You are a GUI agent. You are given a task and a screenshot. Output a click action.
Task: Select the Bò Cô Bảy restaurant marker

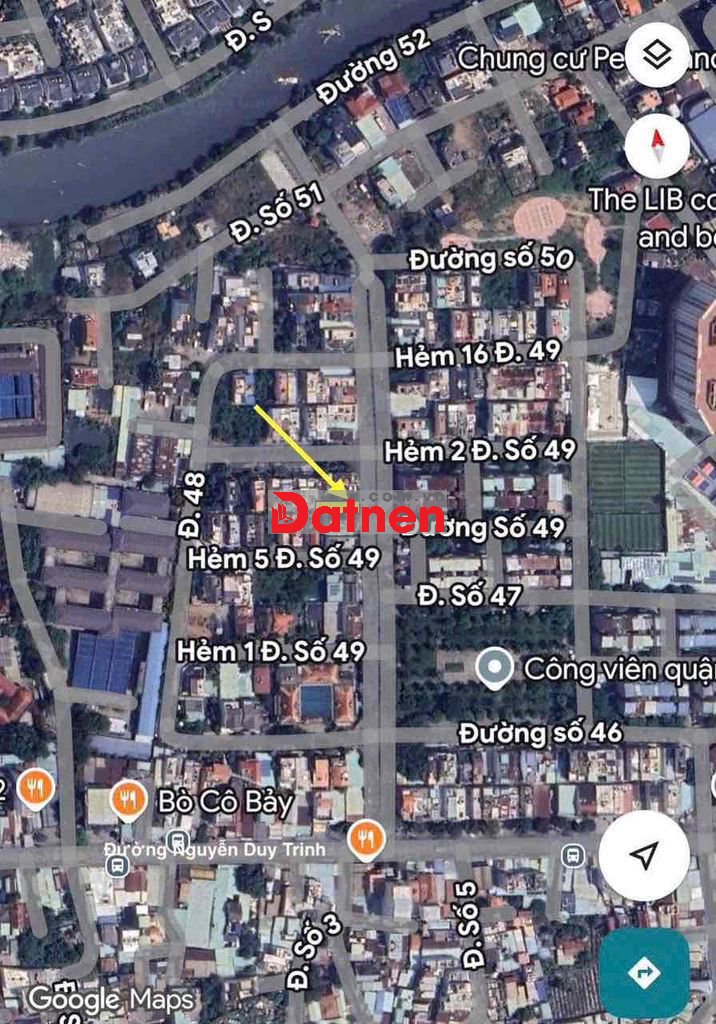tap(128, 800)
